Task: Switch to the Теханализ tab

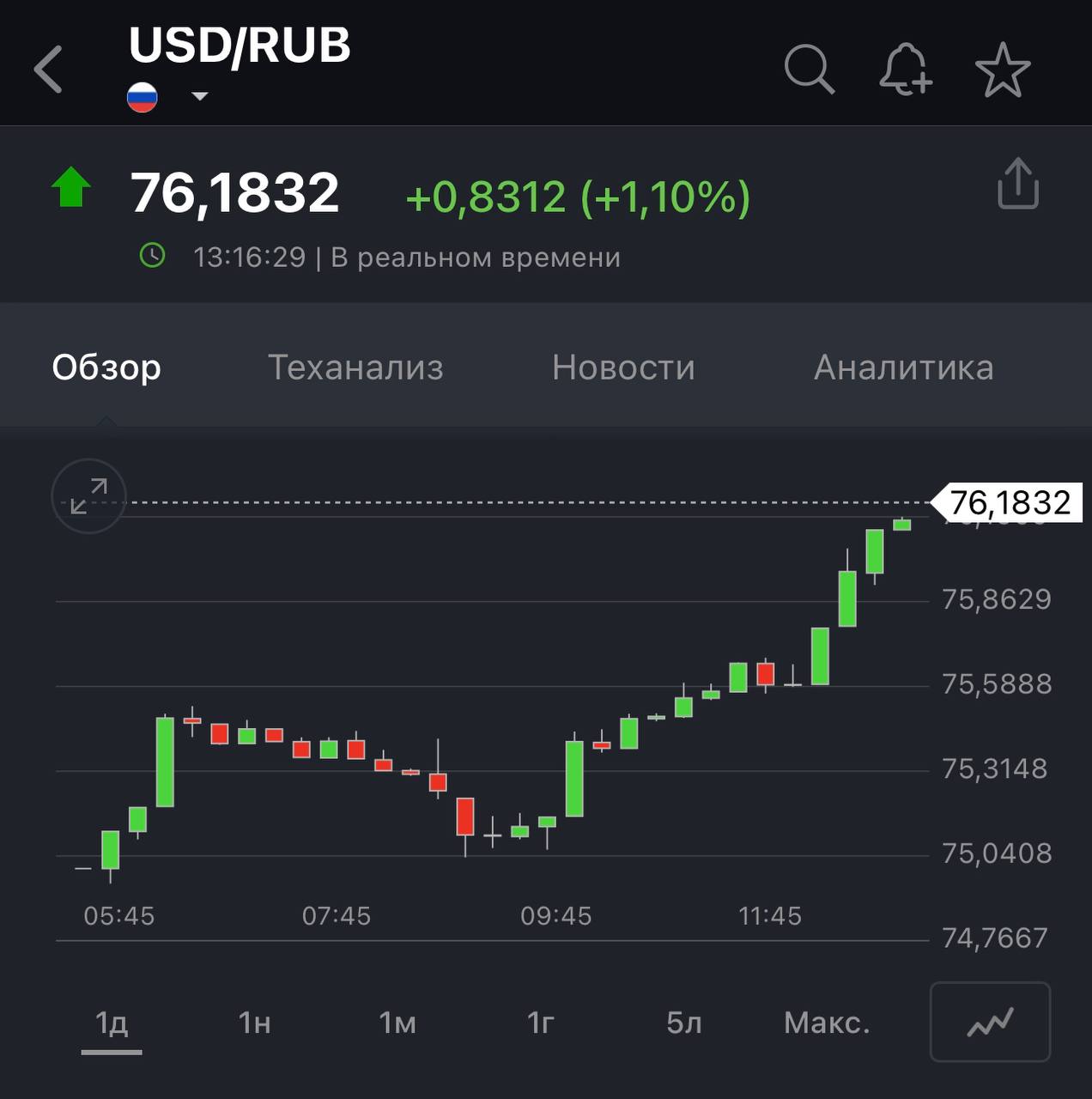Action: [x=355, y=367]
